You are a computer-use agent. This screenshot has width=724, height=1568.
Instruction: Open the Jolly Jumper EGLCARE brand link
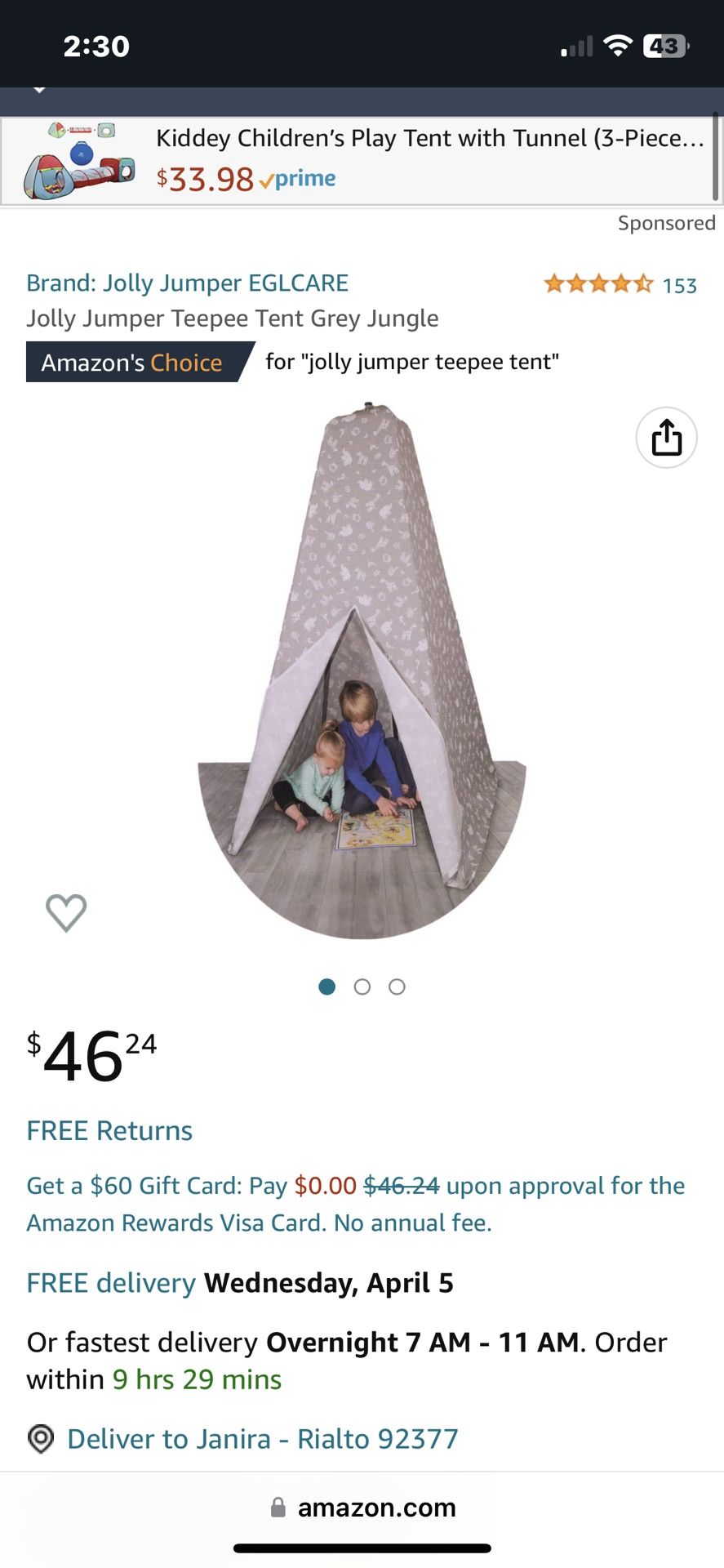point(187,283)
